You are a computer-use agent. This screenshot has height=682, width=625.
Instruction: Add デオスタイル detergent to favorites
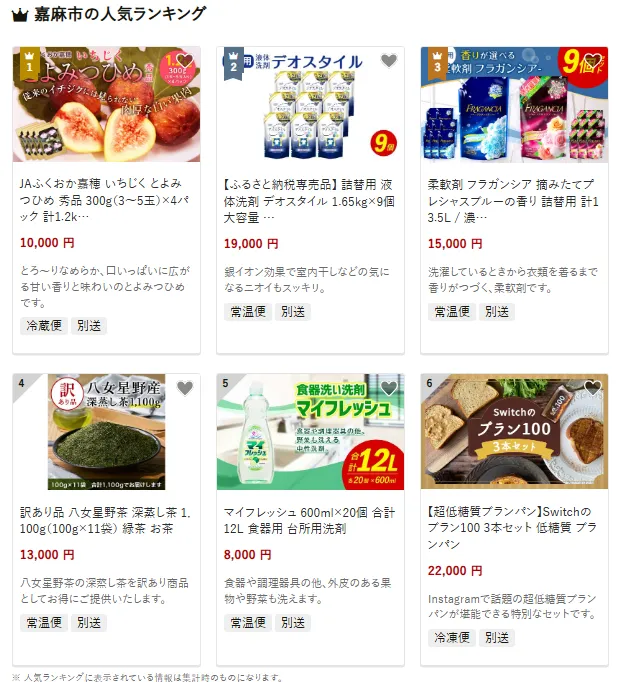click(x=389, y=61)
